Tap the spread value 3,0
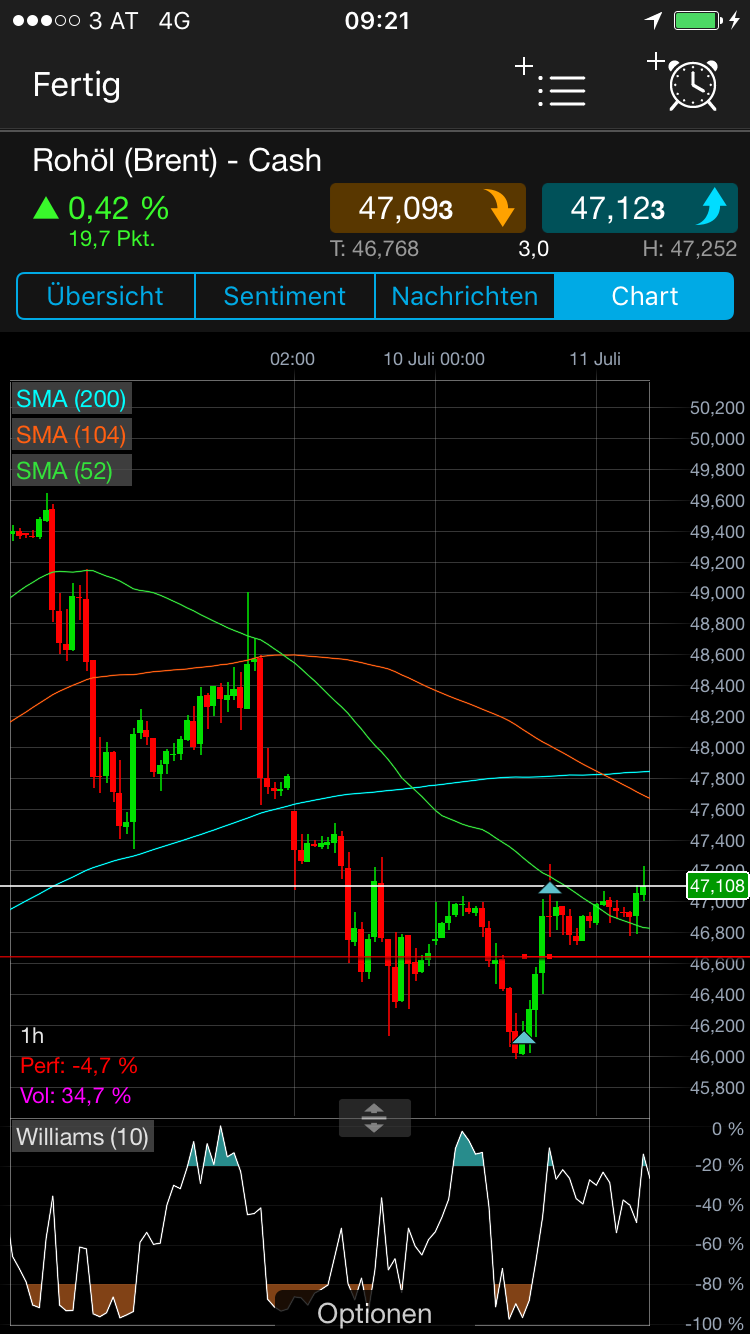Viewport: 750px width, 1334px height. click(x=536, y=248)
